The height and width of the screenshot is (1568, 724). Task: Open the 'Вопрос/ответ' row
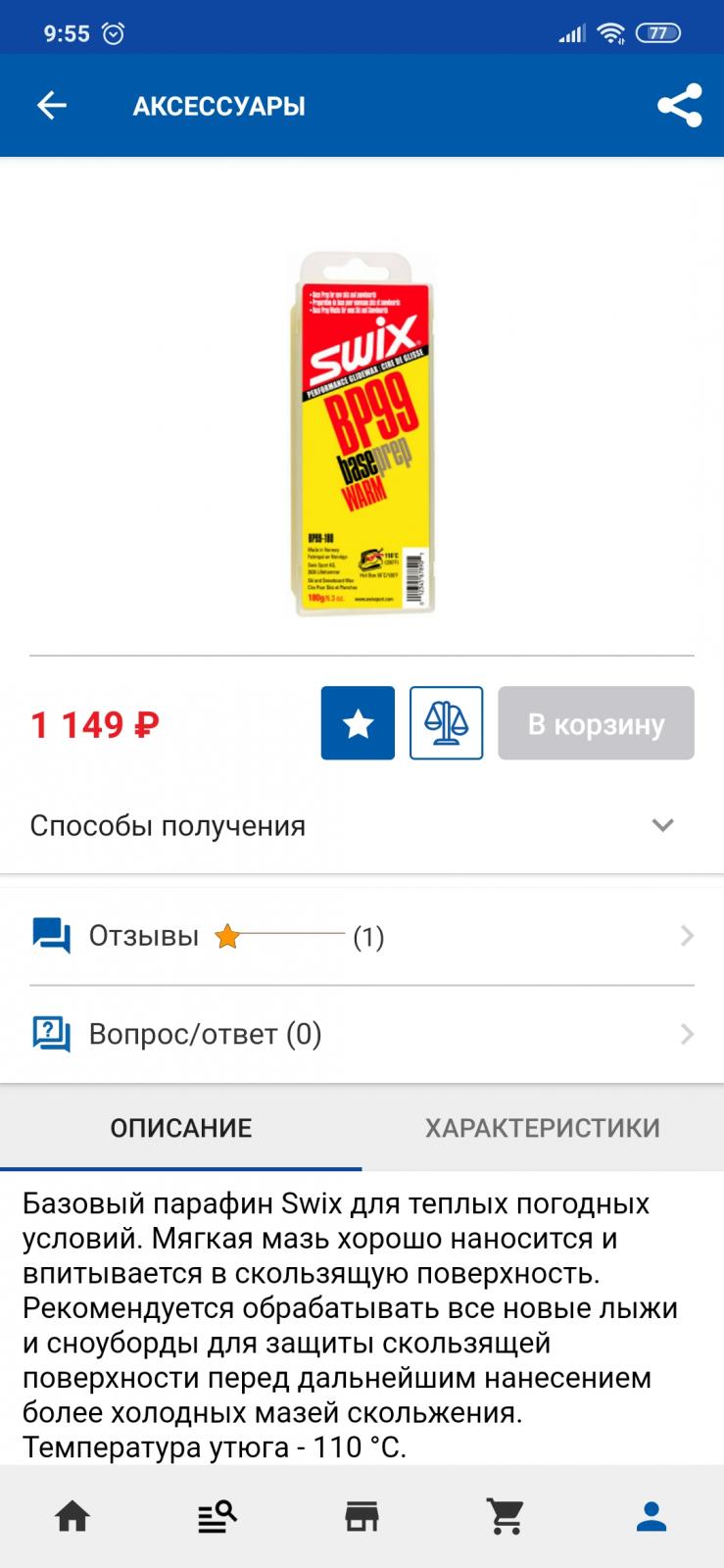[x=362, y=1034]
